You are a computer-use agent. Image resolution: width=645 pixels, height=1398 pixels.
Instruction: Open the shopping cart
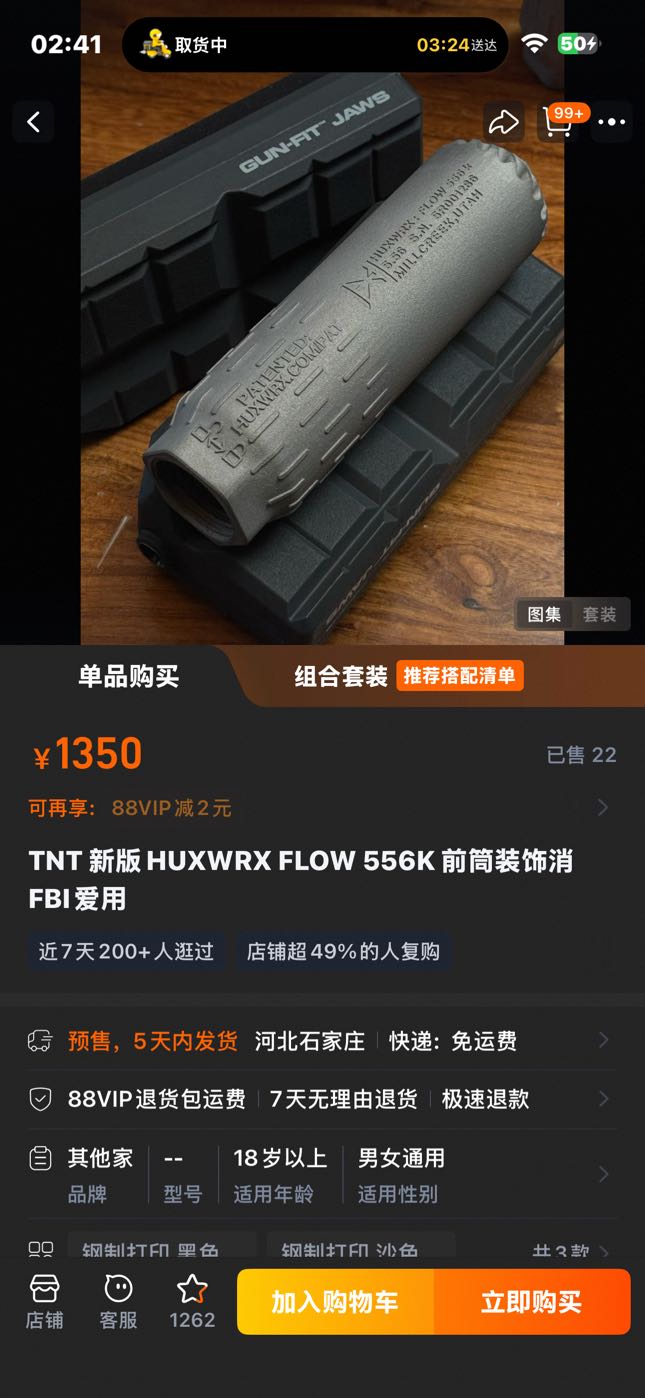[558, 122]
